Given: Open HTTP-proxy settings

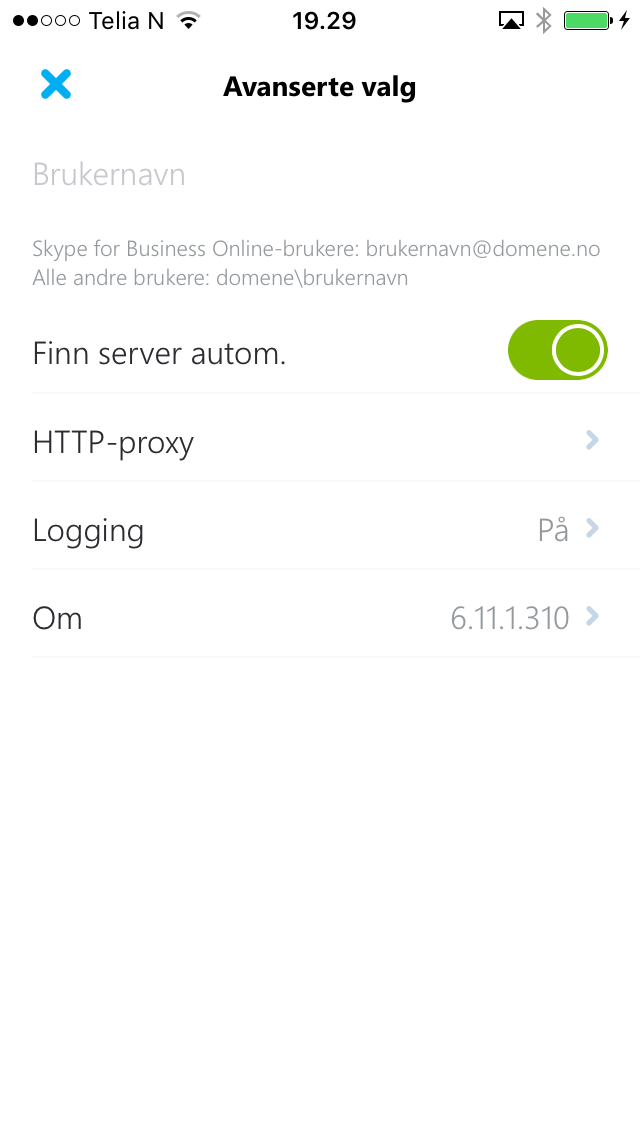Looking at the screenshot, I should (x=320, y=441).
